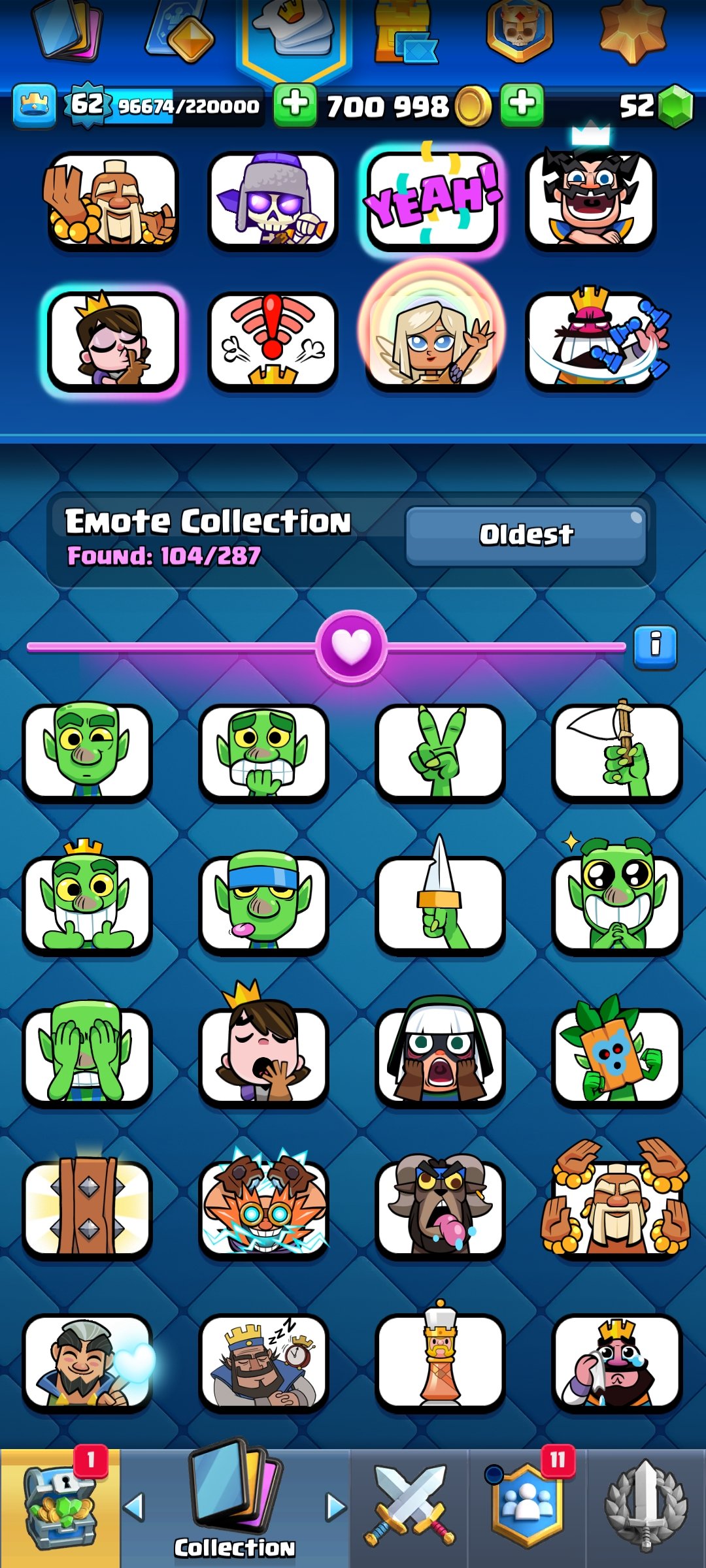
Task: Open the tower troops section at top
Action: pyautogui.click(x=404, y=33)
